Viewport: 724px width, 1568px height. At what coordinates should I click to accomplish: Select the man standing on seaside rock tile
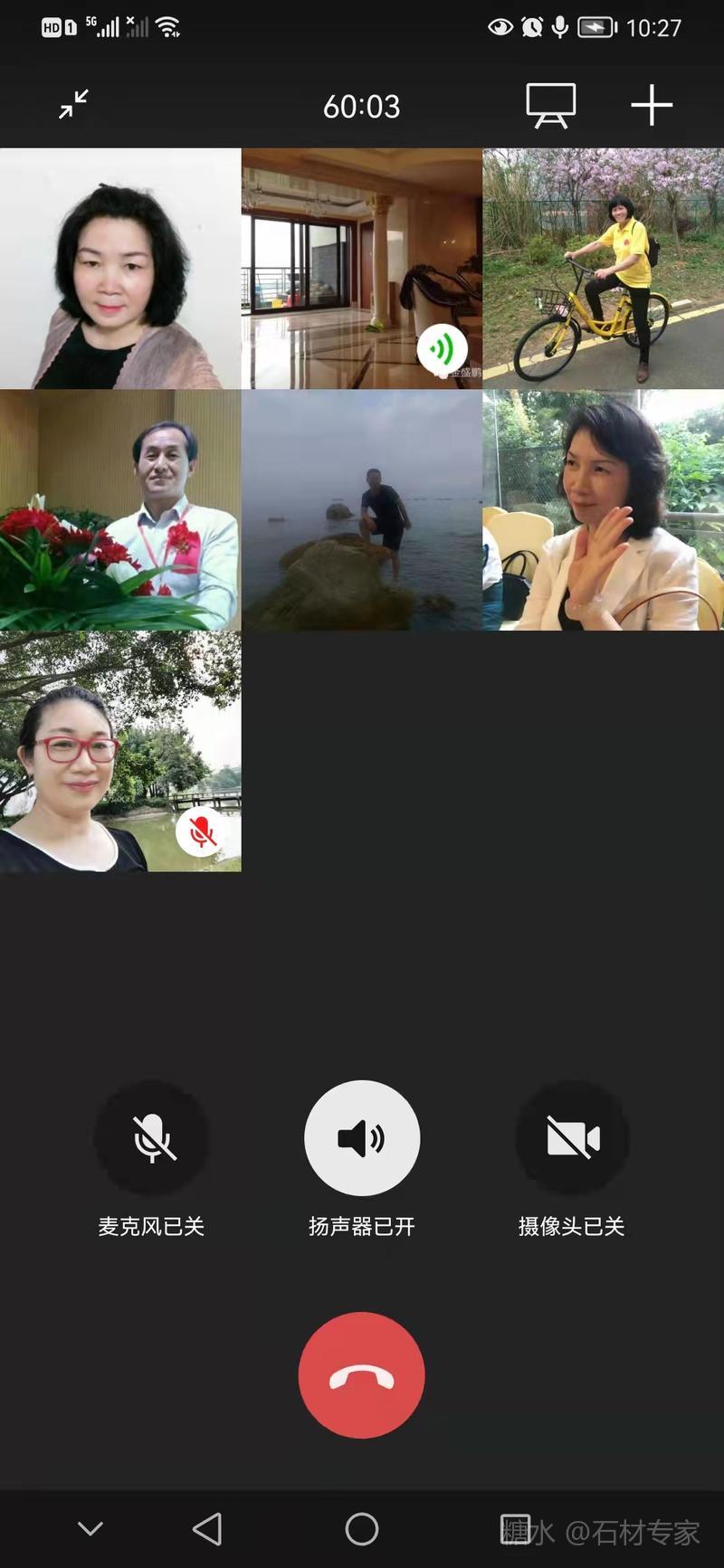pos(362,509)
